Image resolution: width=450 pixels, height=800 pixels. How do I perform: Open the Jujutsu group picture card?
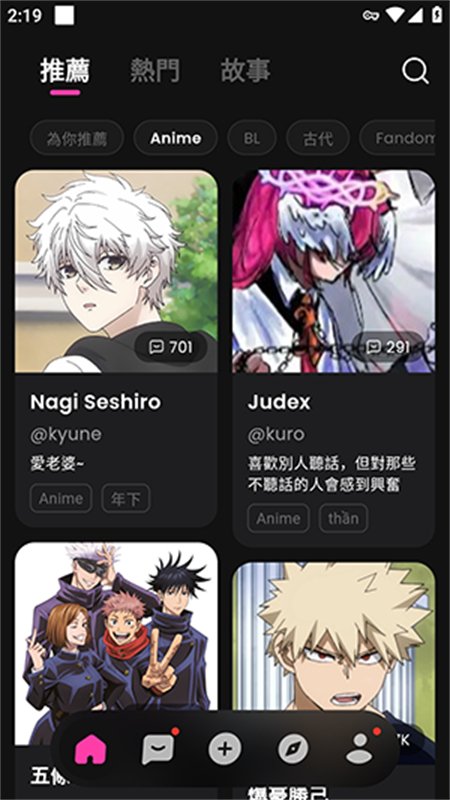coord(116,643)
